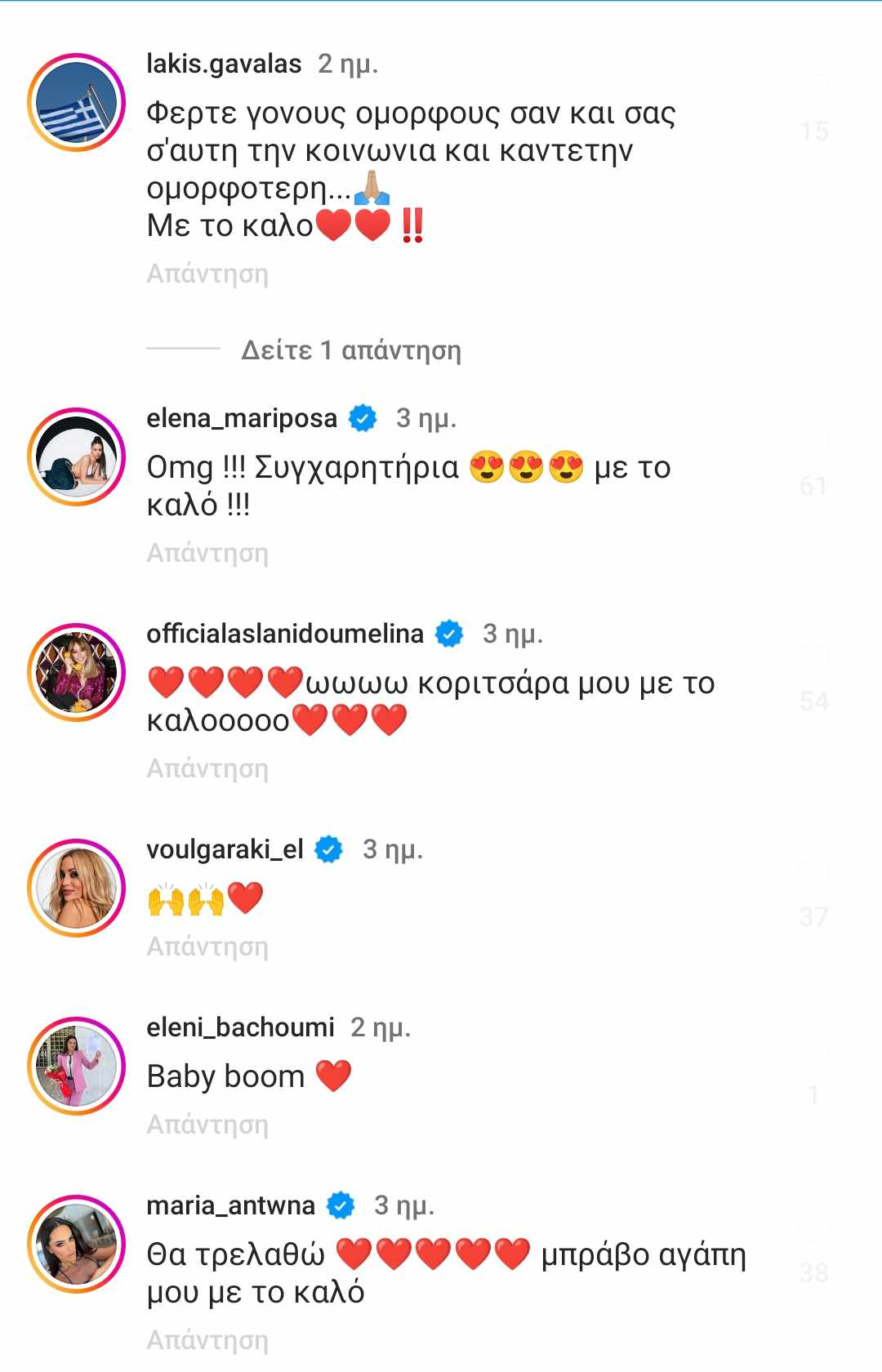Reply to voulgaraki_el's comment

pos(207,947)
